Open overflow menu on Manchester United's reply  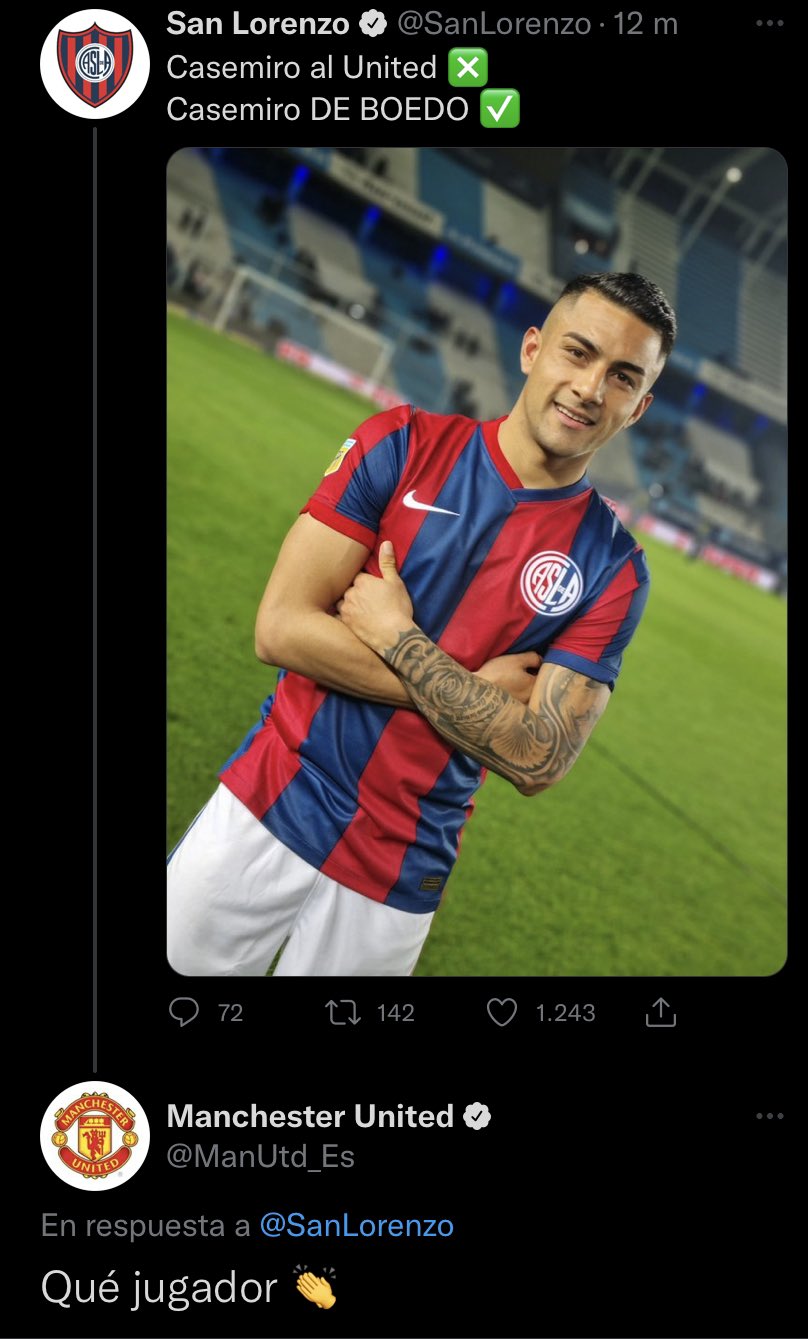(x=768, y=1116)
